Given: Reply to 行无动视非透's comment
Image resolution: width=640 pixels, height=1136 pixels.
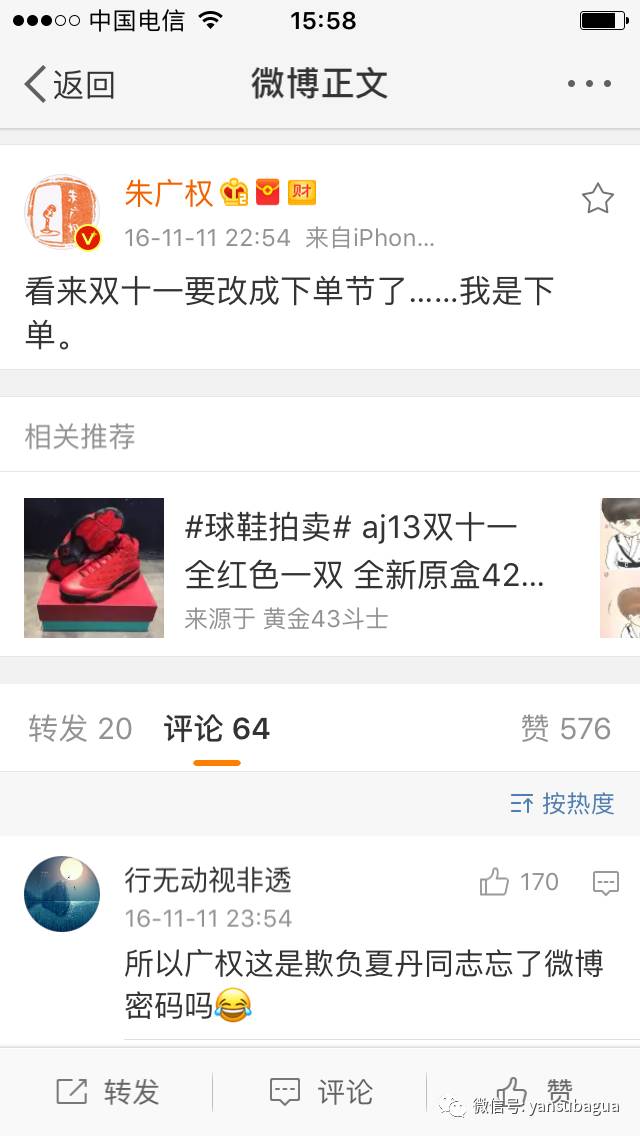Looking at the screenshot, I should coord(606,882).
